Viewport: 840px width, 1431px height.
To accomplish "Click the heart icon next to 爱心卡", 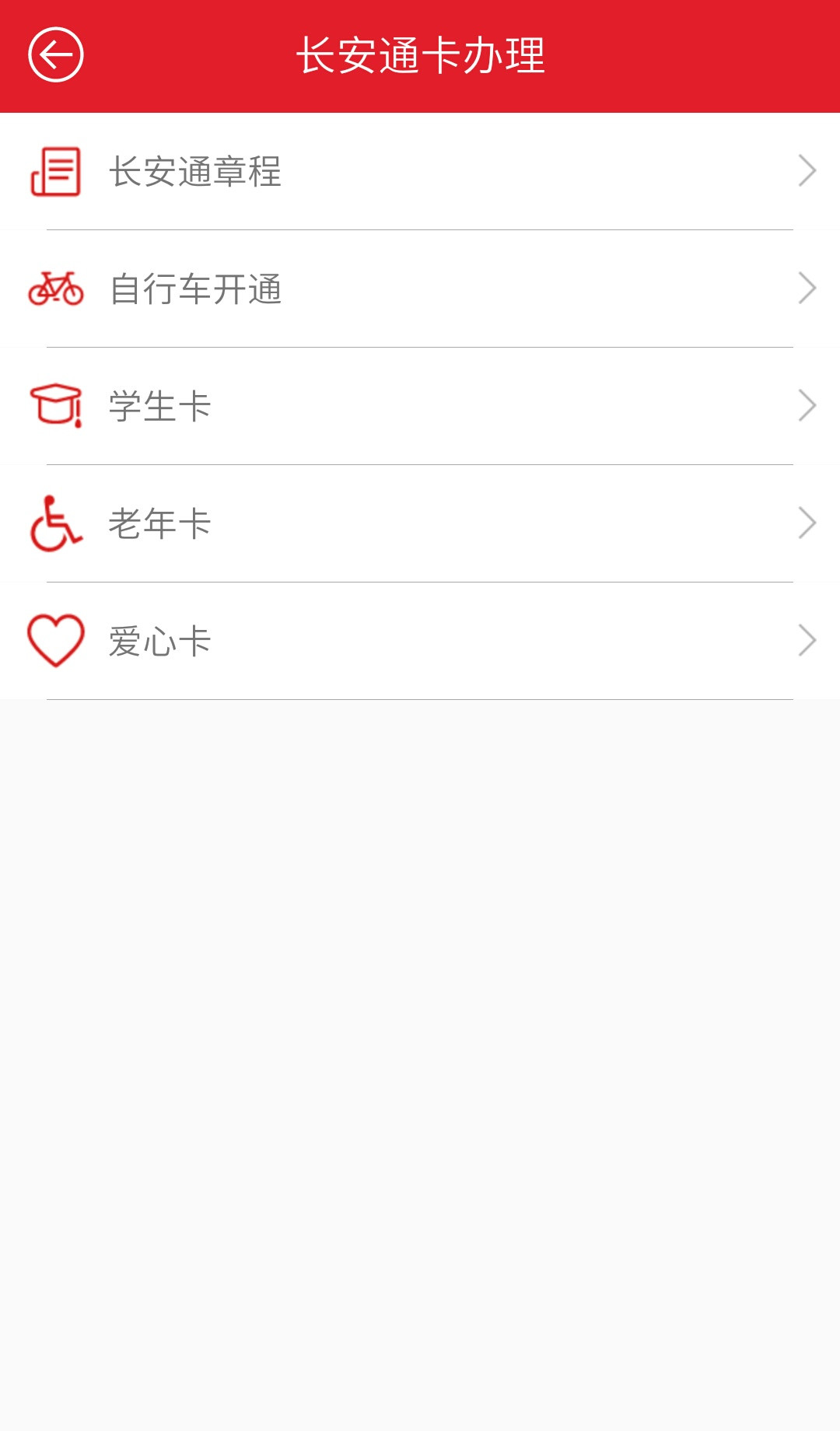I will (54, 639).
